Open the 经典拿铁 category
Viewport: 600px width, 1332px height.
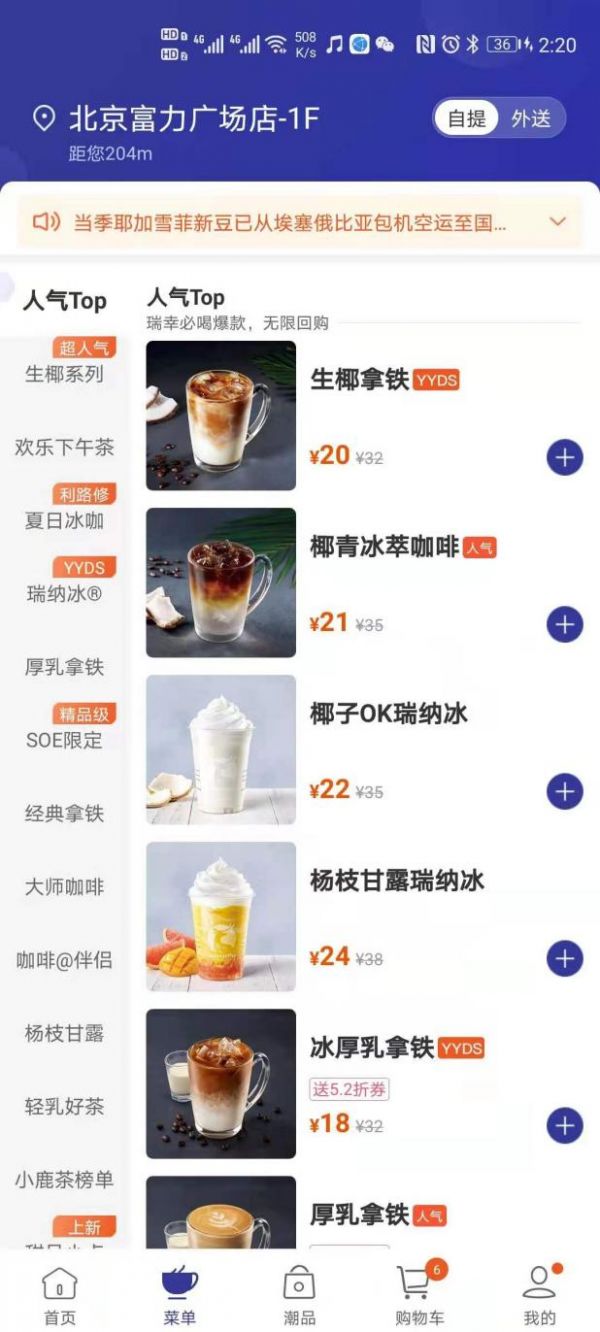[64, 814]
